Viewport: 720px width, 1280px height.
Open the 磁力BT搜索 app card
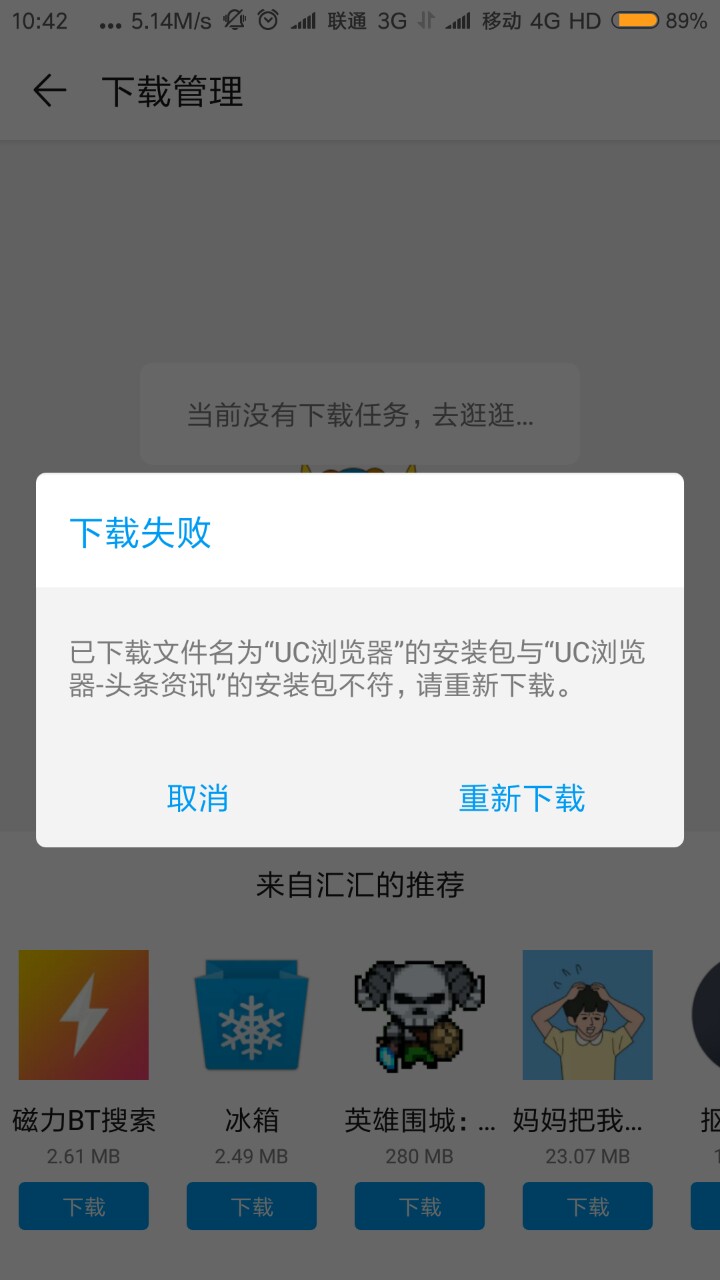point(84,1015)
